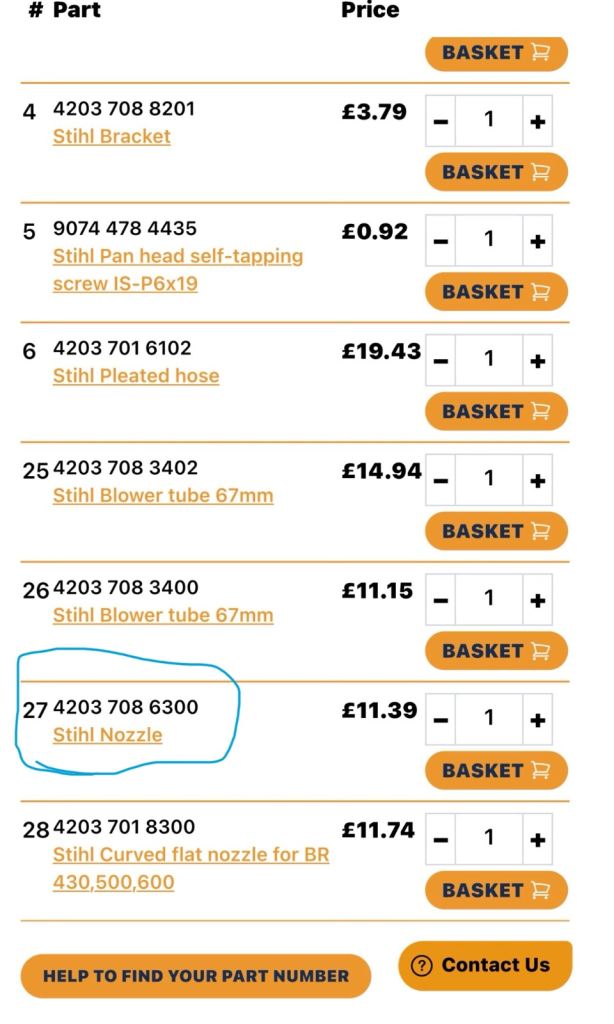Decrease quantity of the Stihl Pleated hose
The width and height of the screenshot is (614, 1024).
coord(440,360)
